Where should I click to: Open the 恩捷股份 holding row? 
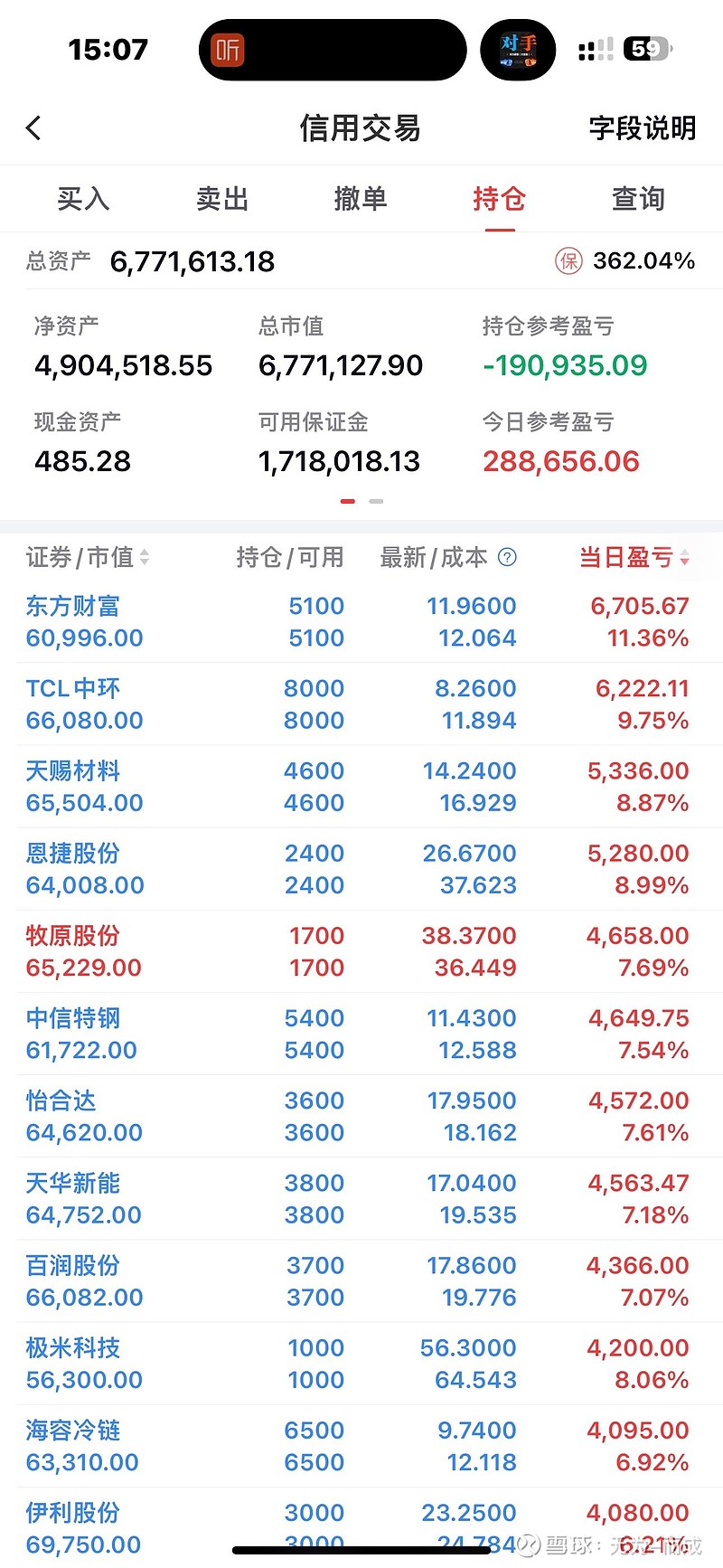tap(361, 869)
